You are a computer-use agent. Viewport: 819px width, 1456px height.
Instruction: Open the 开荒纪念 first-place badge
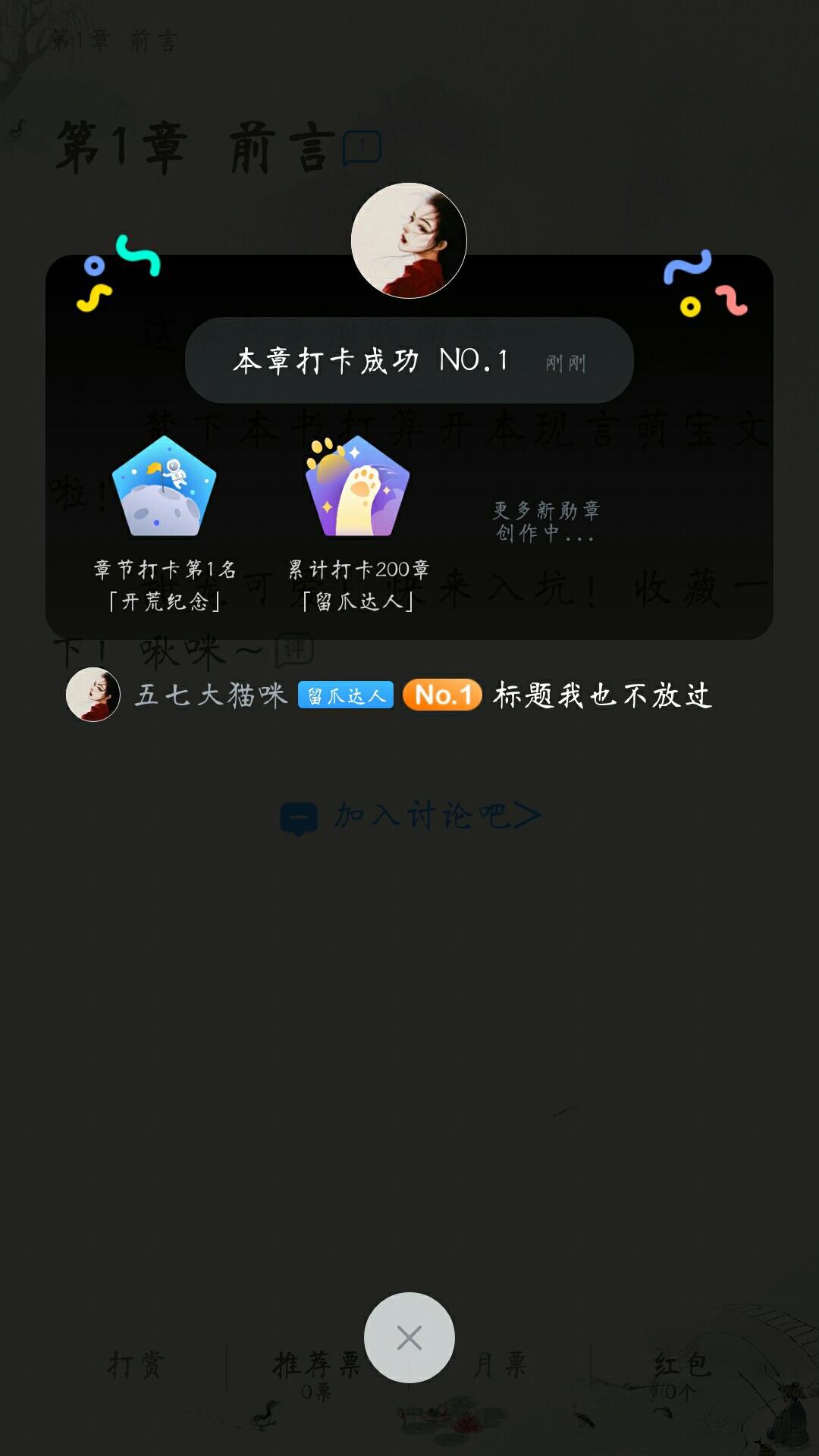pos(165,487)
